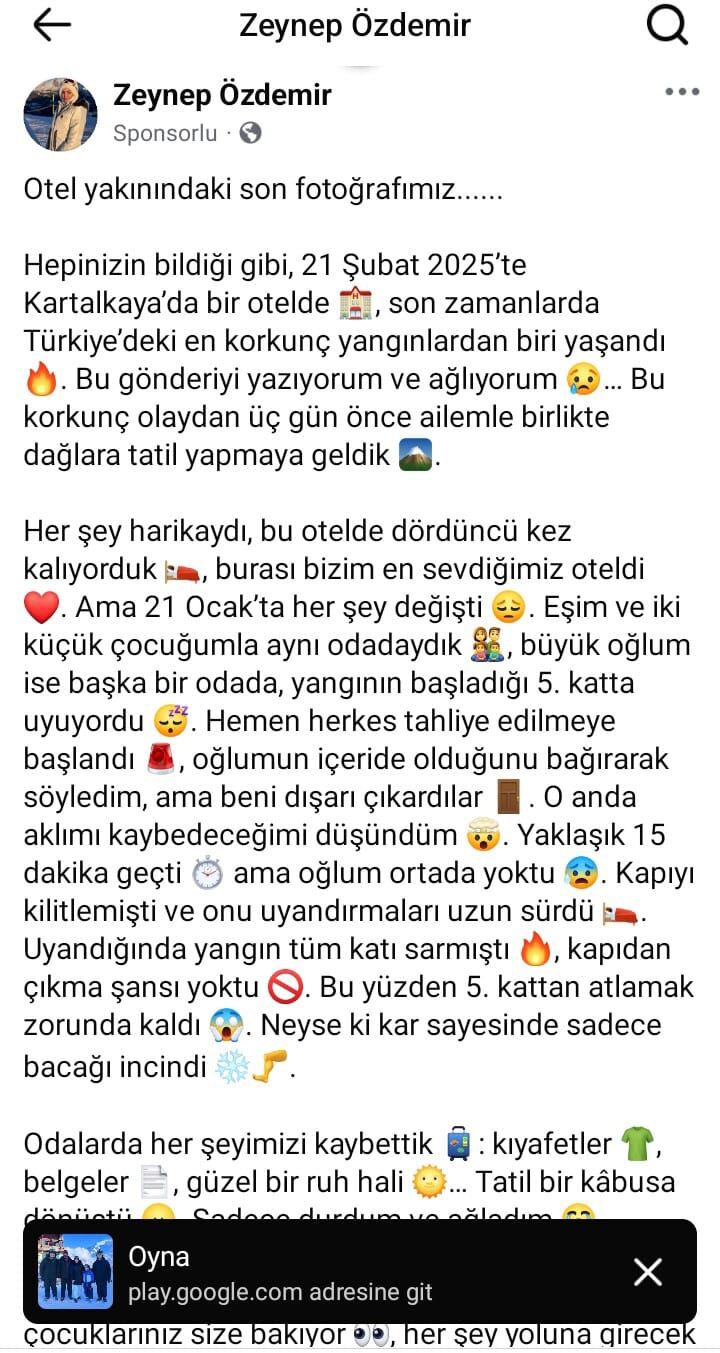
Task: Open the post's three-dot options menu
Action: pos(682,92)
